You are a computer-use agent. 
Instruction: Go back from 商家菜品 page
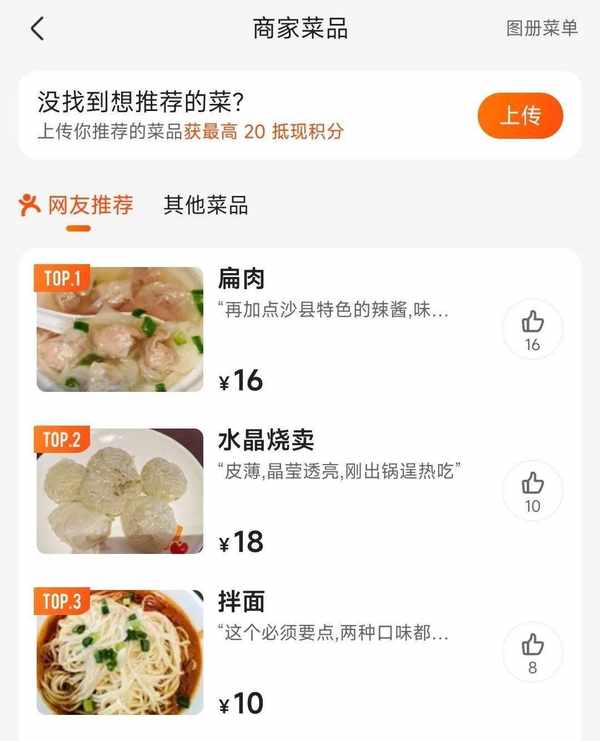[37, 28]
